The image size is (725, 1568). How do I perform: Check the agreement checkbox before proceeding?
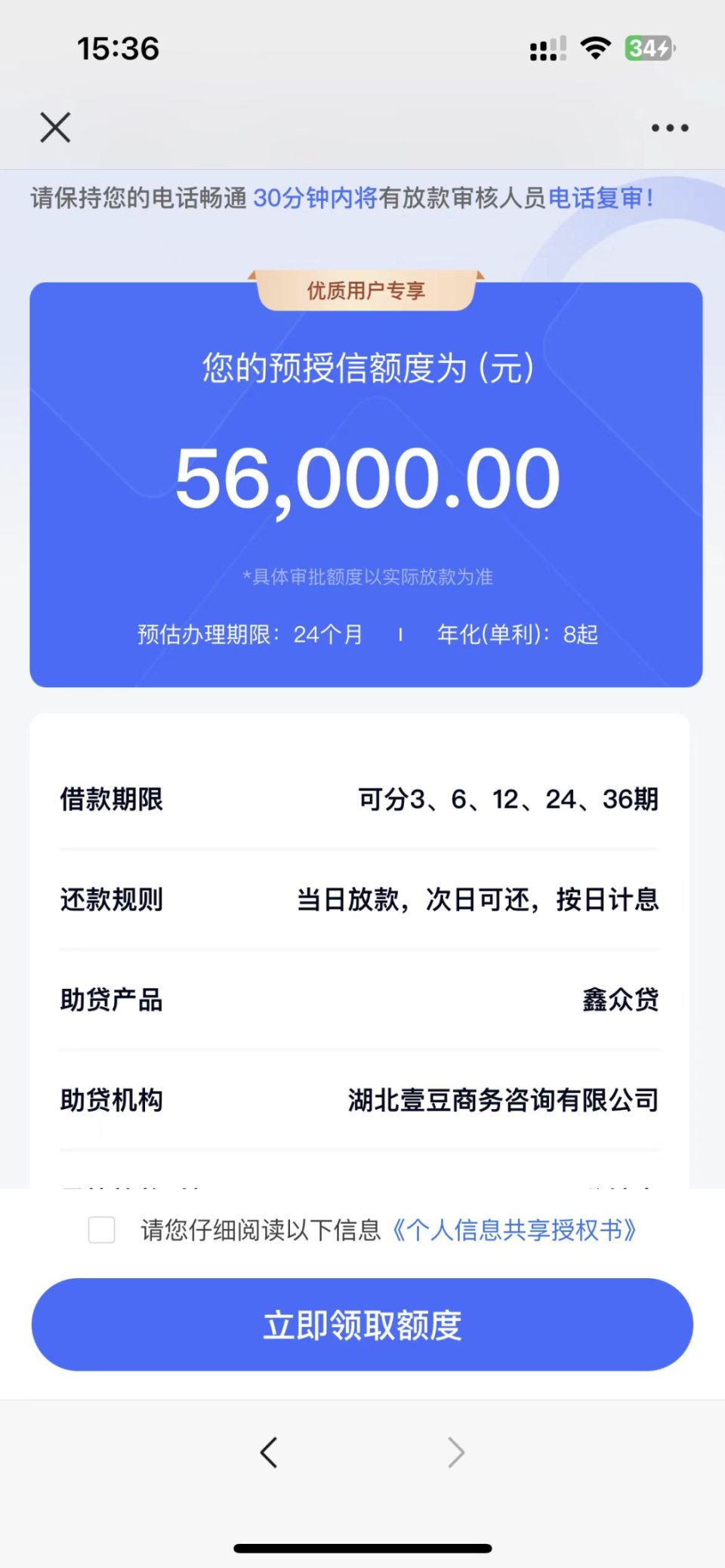[101, 1230]
